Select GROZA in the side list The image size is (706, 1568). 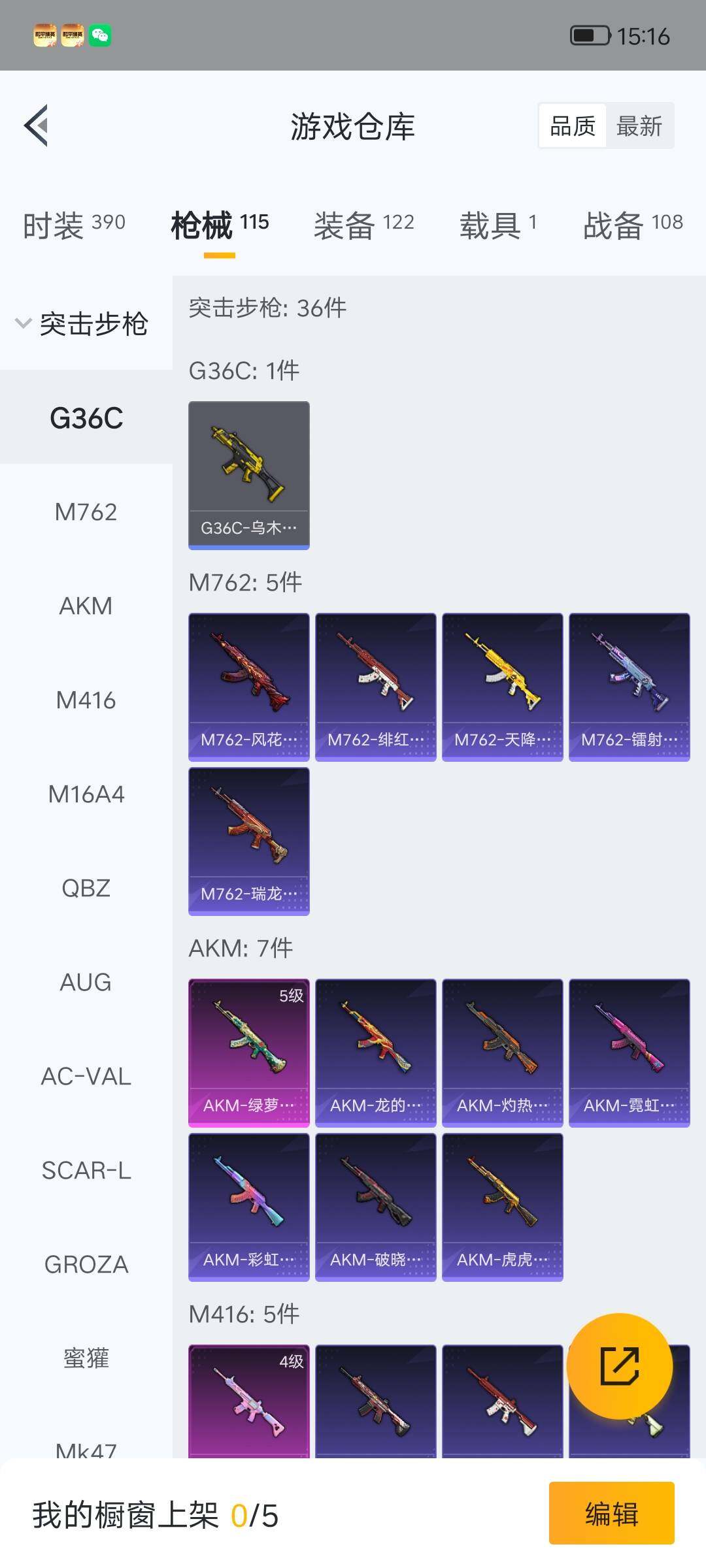click(86, 1265)
